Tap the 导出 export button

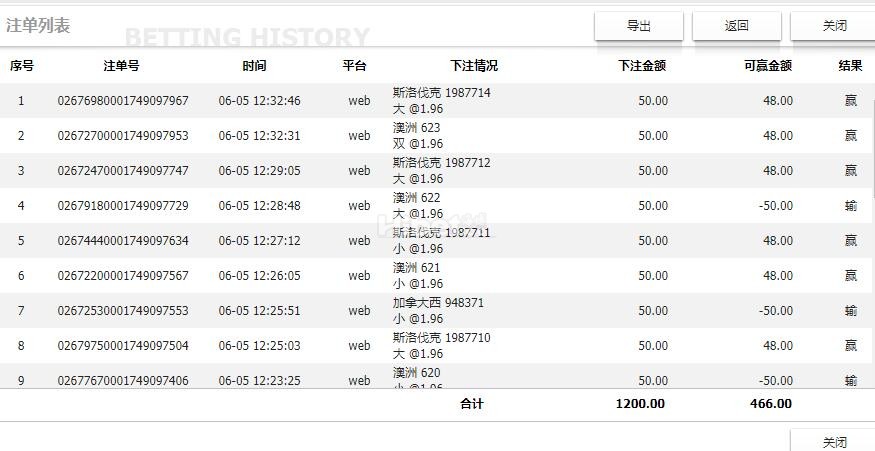(638, 26)
